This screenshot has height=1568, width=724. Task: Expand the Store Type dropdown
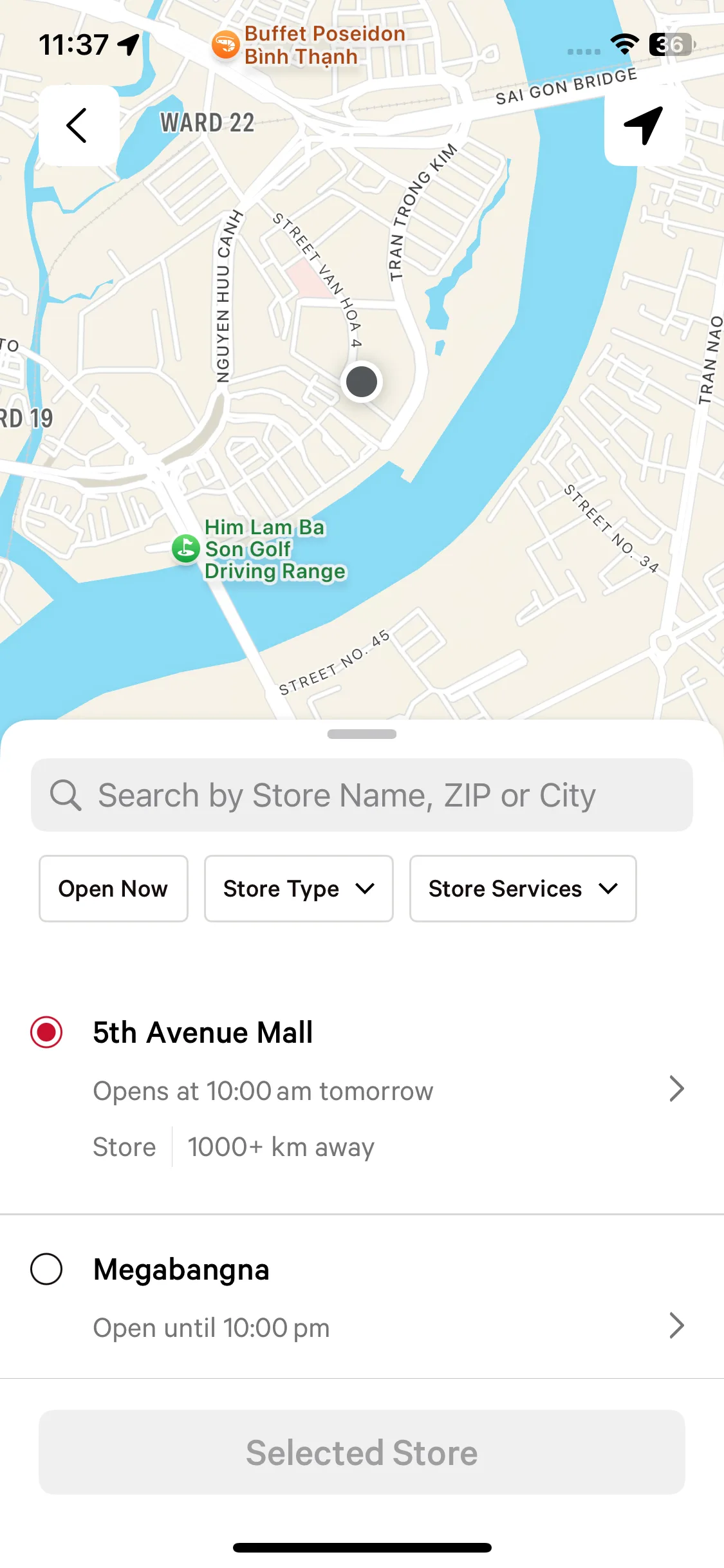click(299, 888)
